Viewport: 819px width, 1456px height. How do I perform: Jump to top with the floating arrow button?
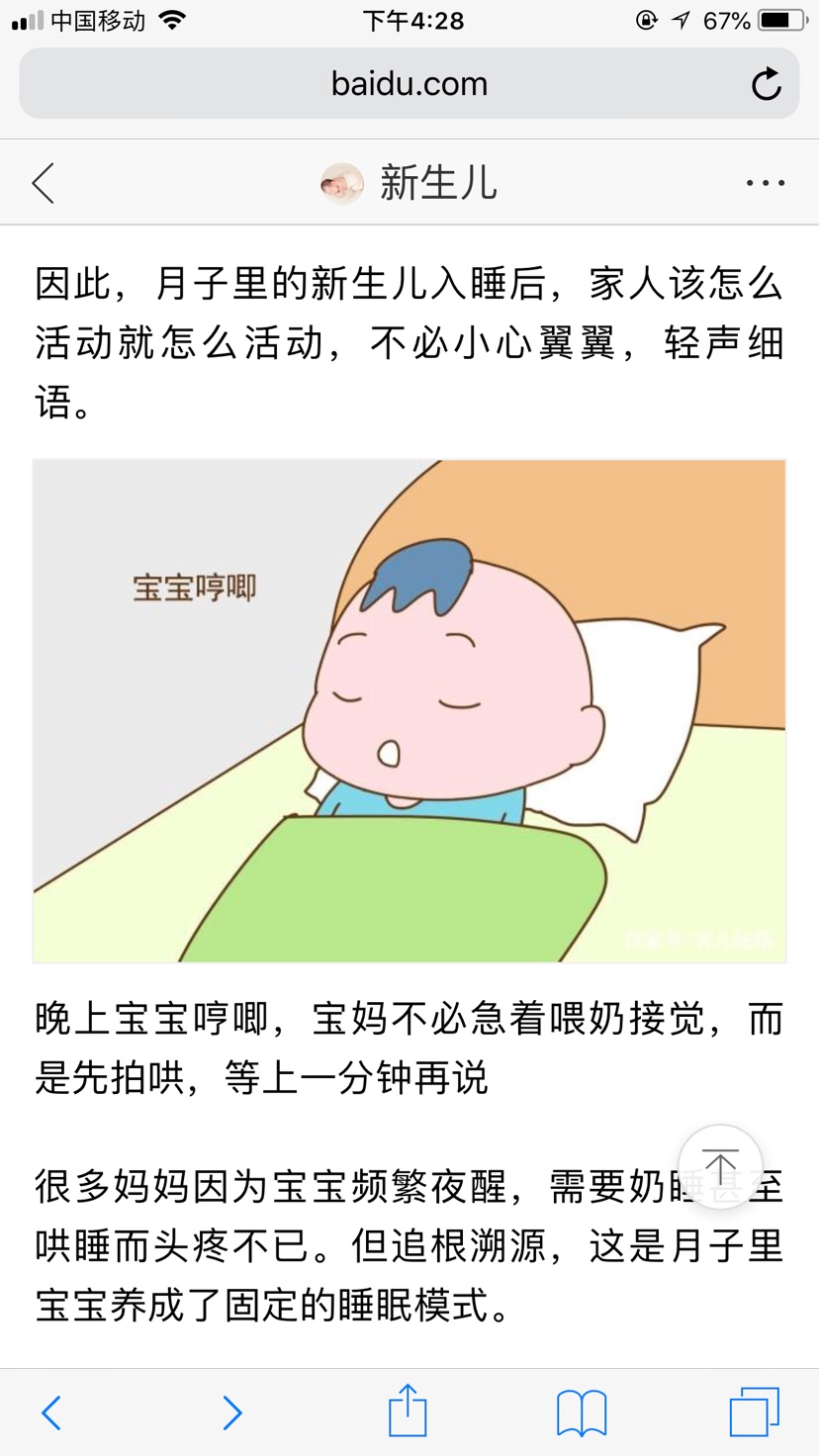(721, 1168)
